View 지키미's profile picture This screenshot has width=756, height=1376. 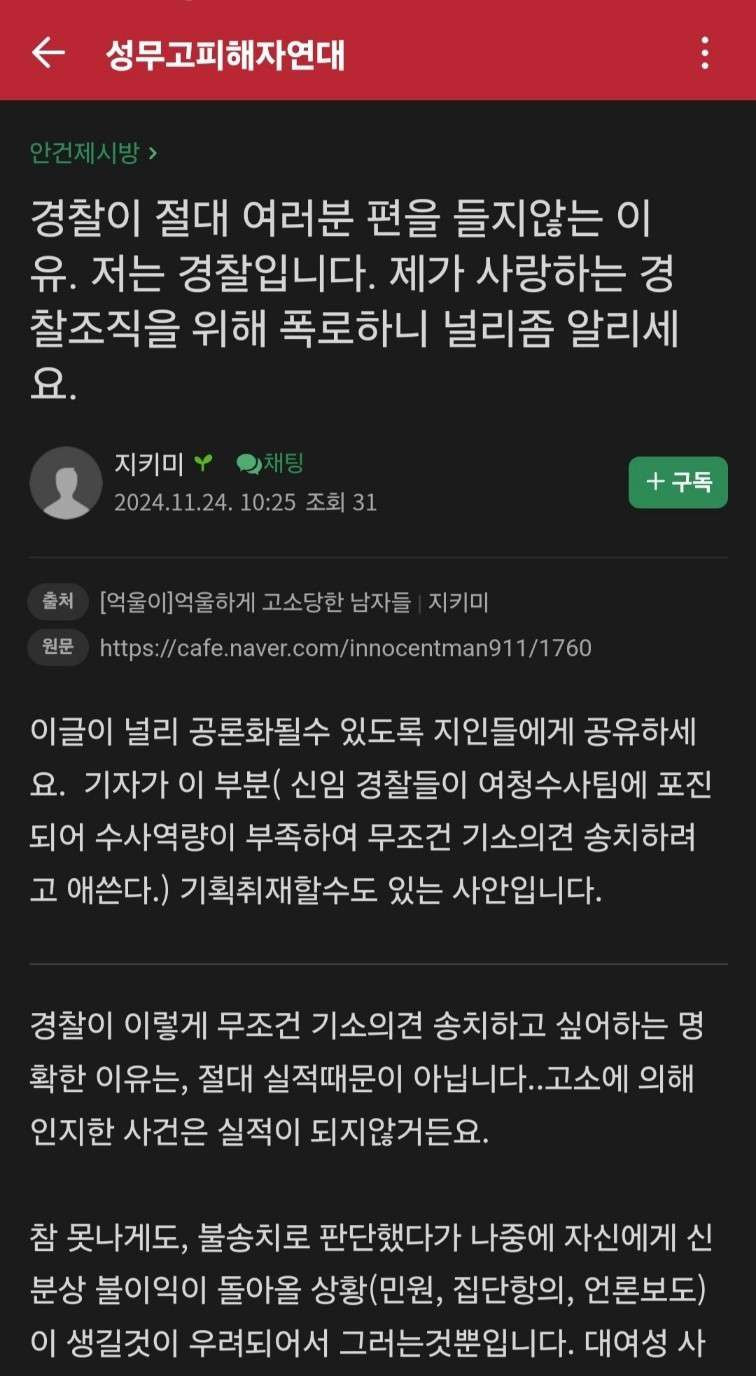[66, 483]
